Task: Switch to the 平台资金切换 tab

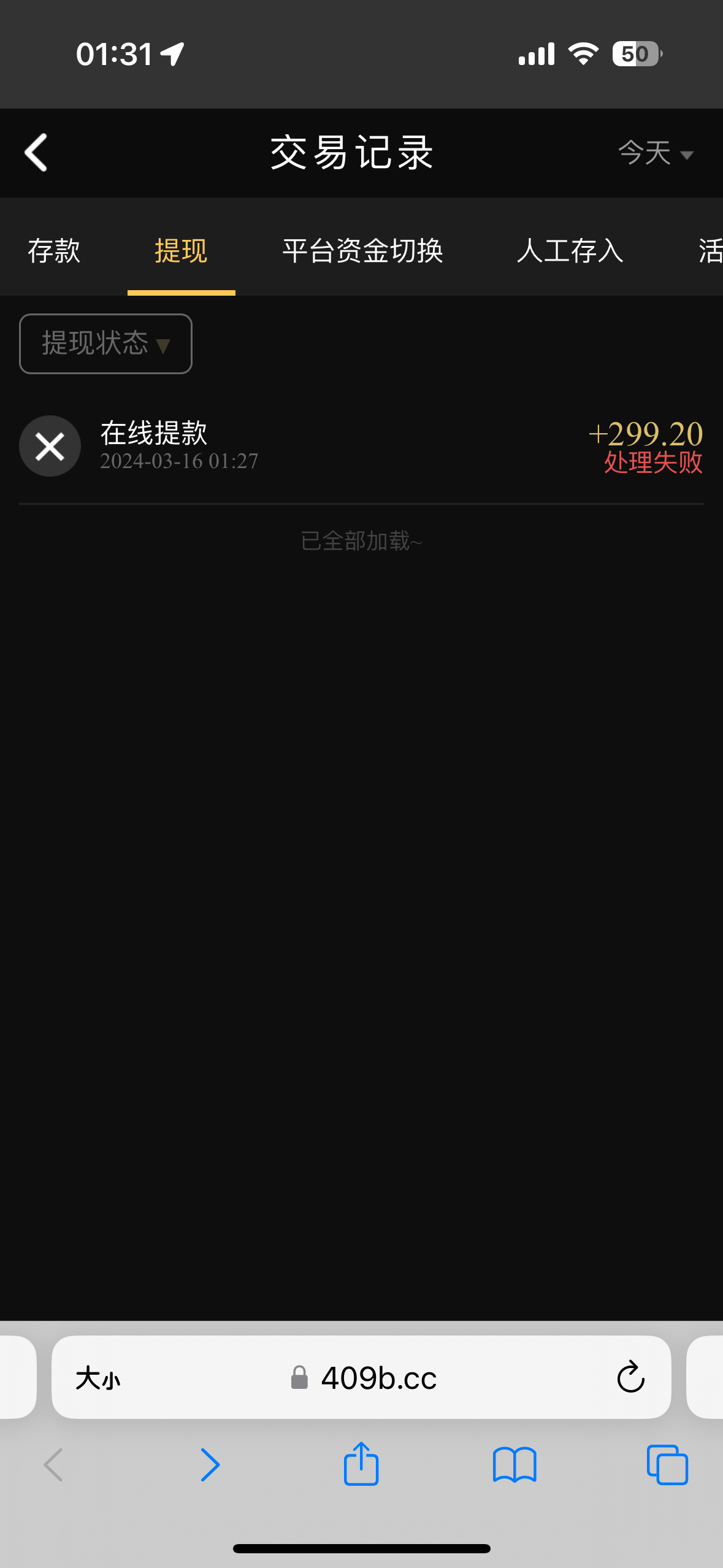Action: 362,251
